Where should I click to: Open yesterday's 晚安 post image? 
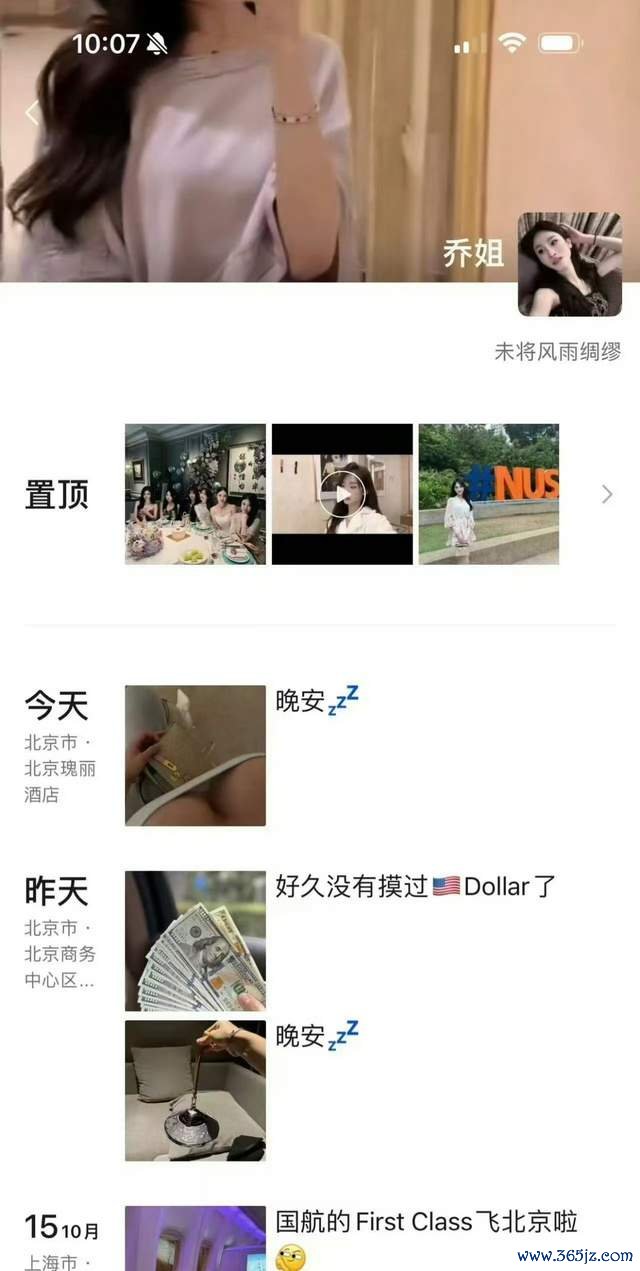point(195,1090)
